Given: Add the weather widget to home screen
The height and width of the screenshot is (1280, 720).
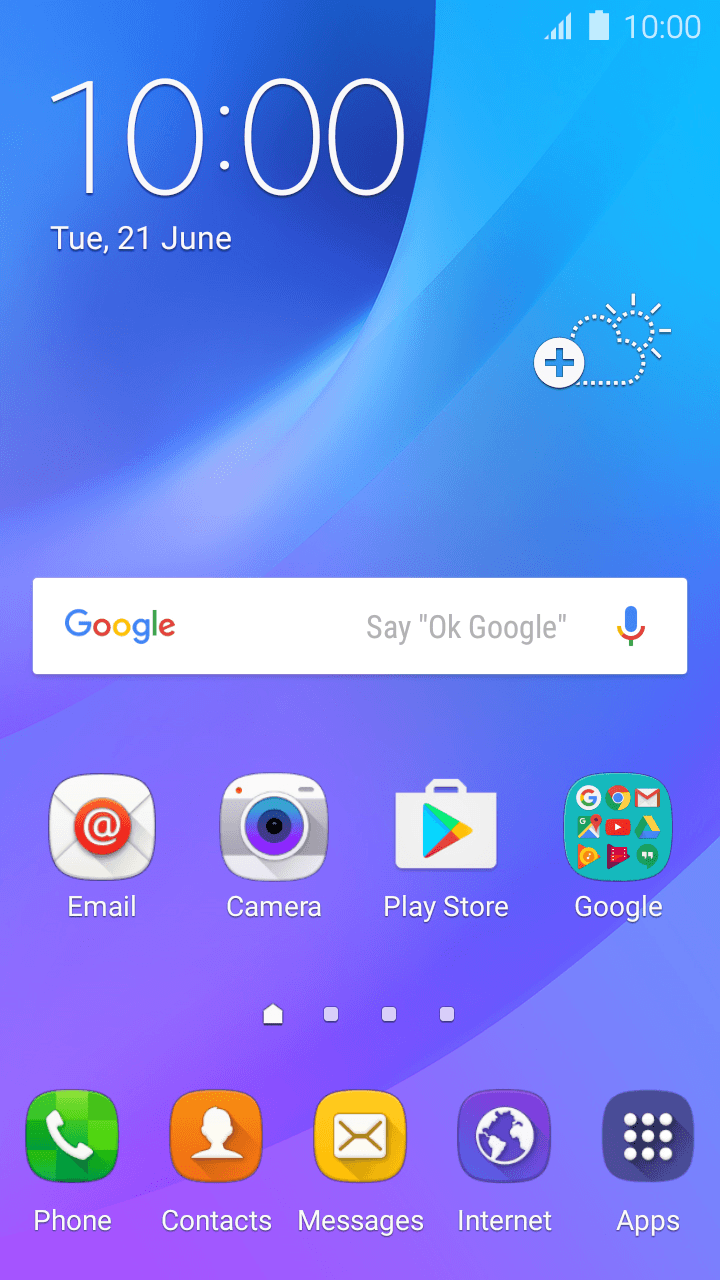Looking at the screenshot, I should 560,362.
